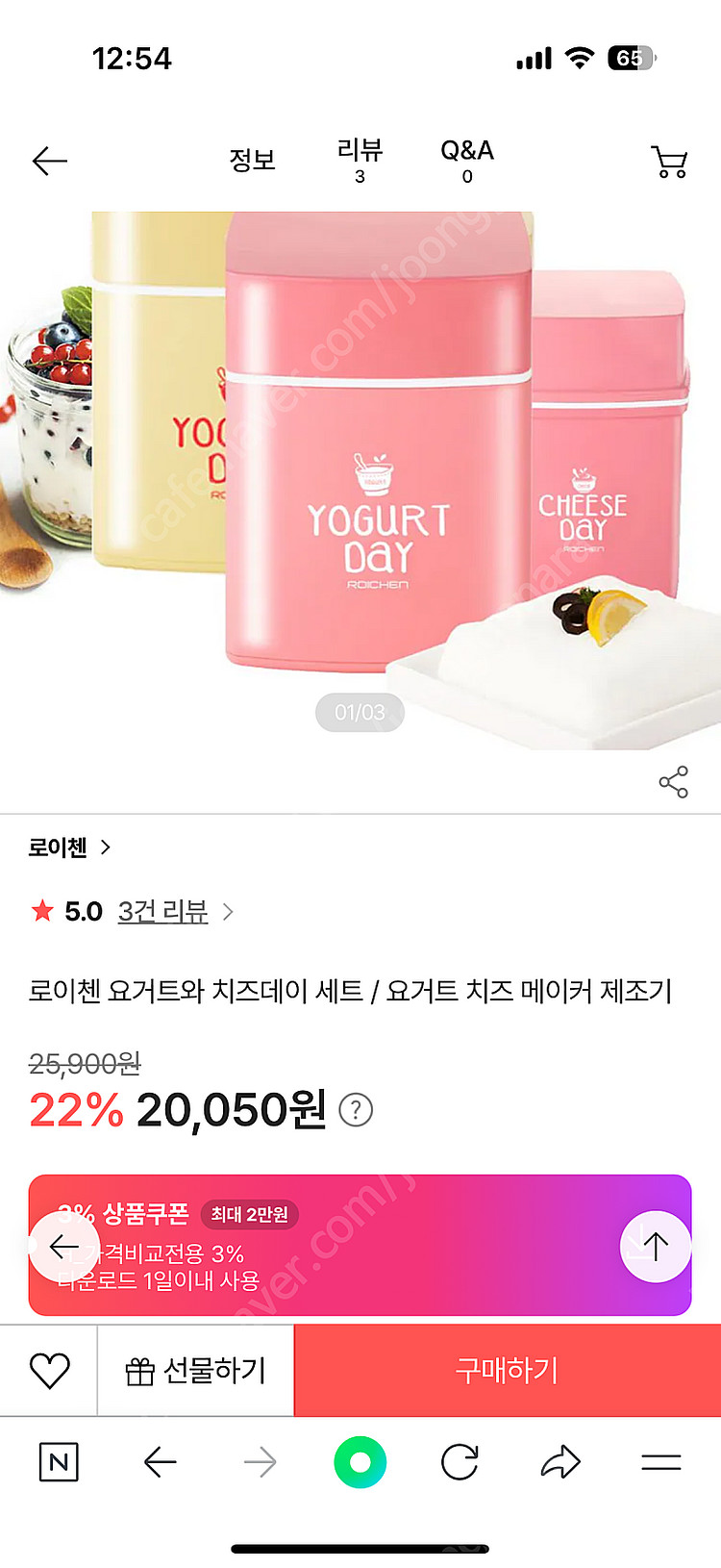This screenshot has width=721, height=1568.
Task: Navigate back in the browser toolbar
Action: (160, 1462)
